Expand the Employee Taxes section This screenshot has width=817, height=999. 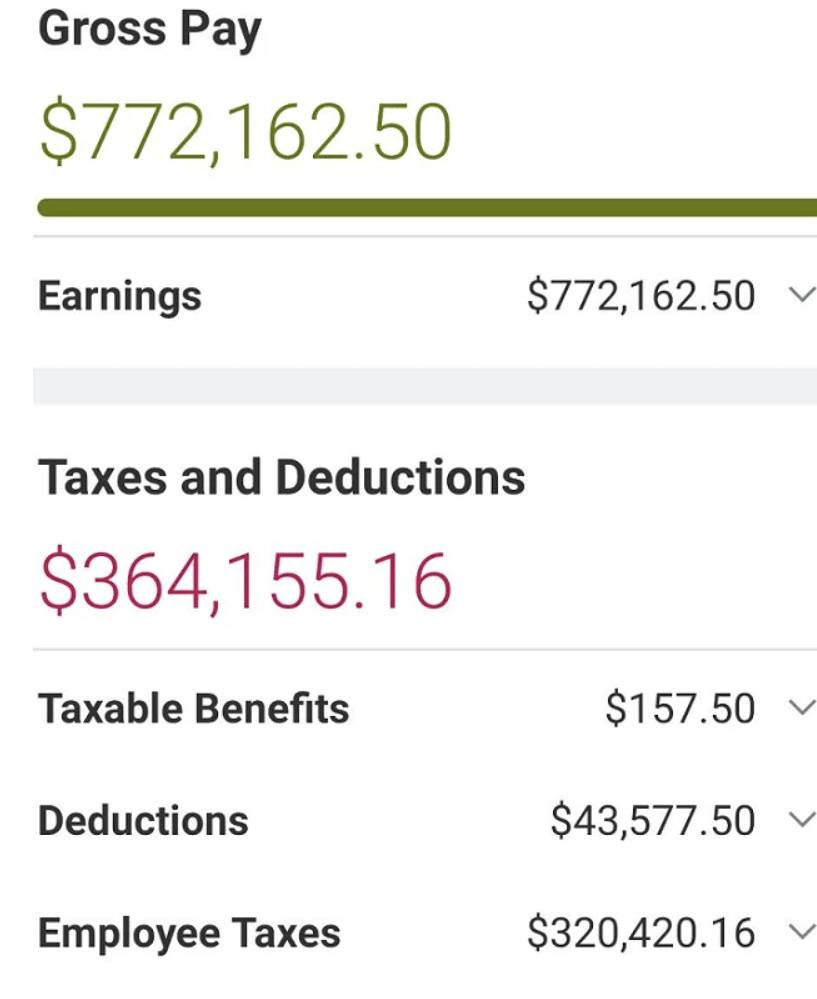pyautogui.click(x=802, y=933)
